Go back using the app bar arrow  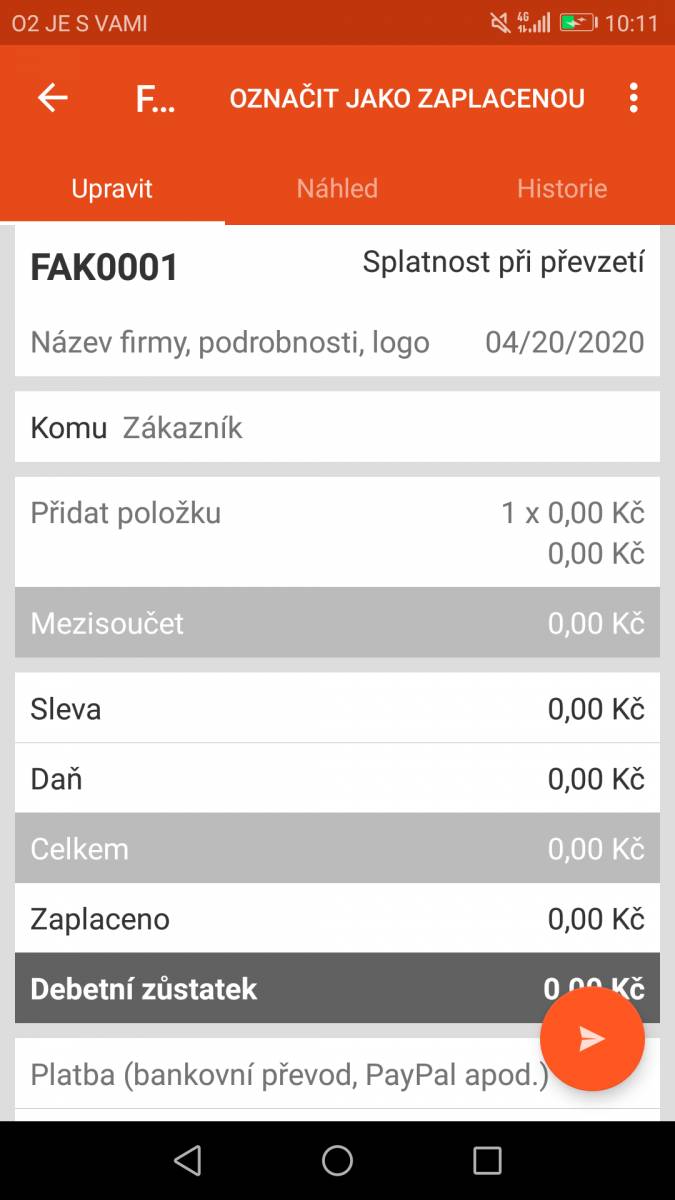[x=53, y=98]
